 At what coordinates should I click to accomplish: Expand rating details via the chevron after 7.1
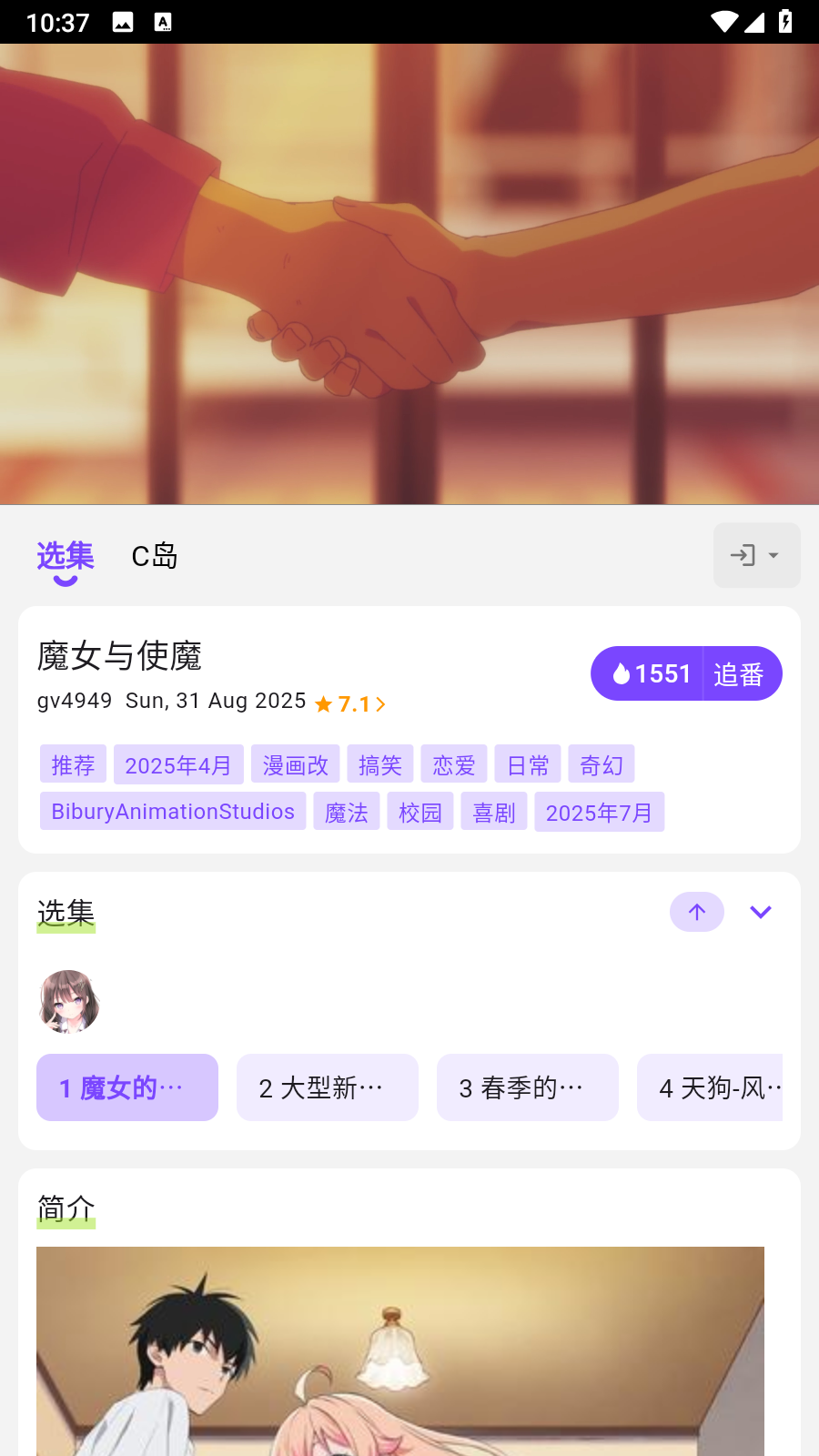(380, 703)
